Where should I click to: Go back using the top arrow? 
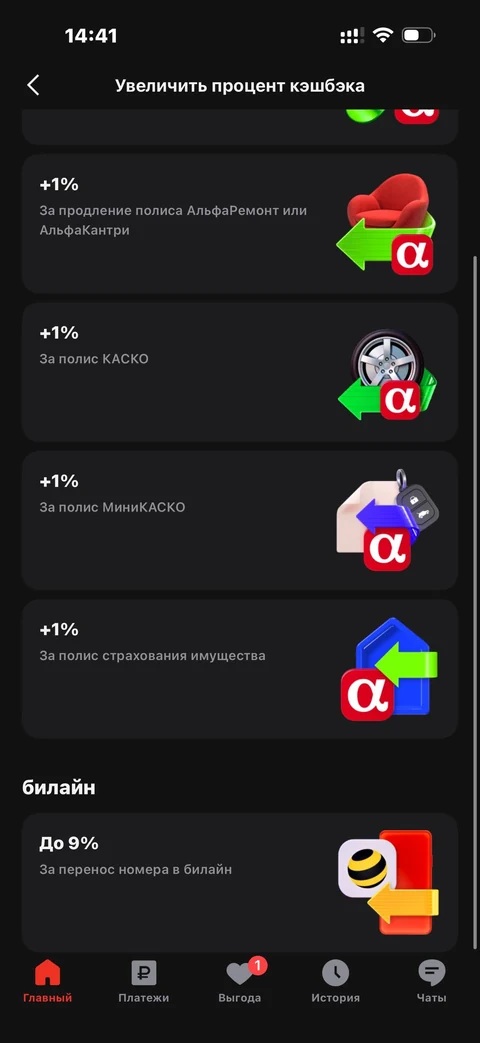tap(33, 85)
